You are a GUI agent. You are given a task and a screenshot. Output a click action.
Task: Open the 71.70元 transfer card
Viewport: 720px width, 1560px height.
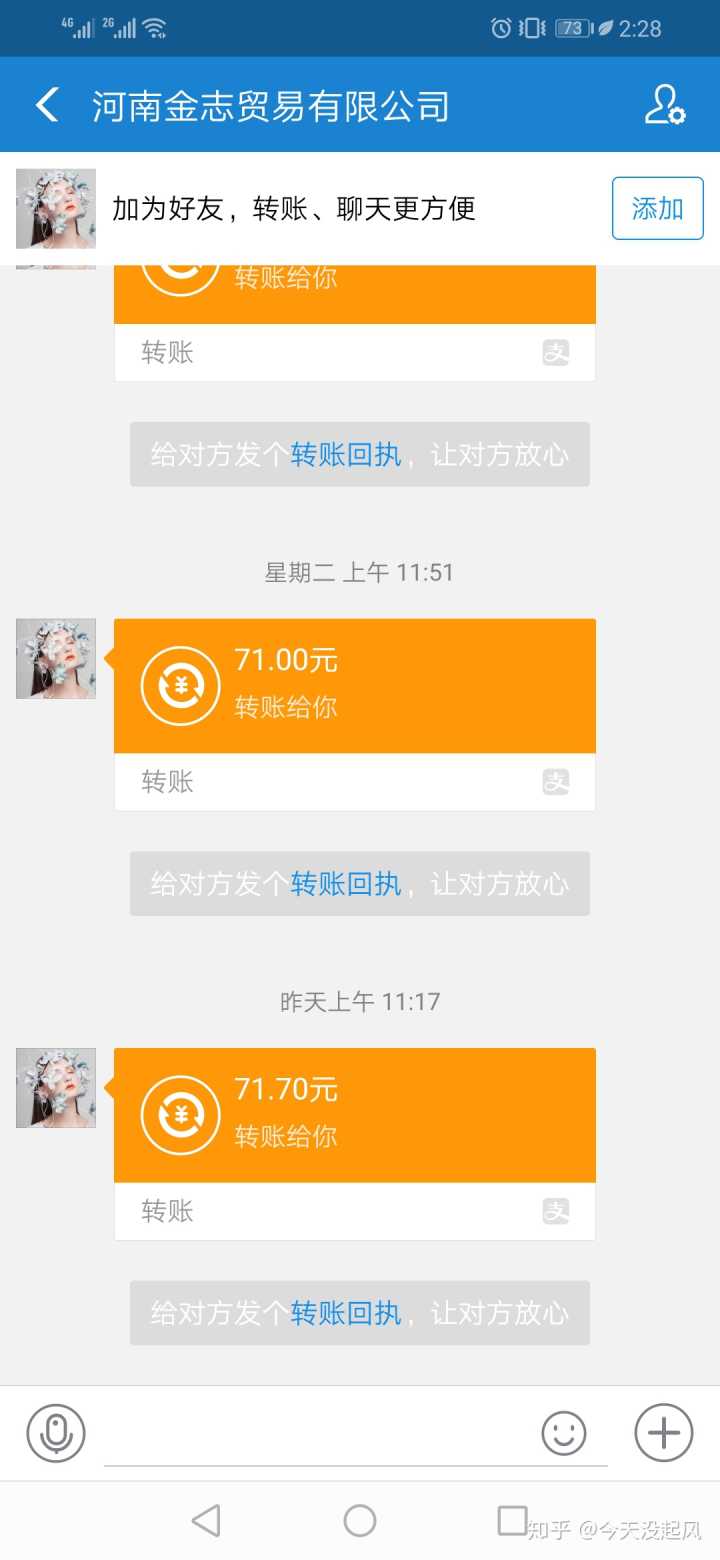tap(354, 1115)
